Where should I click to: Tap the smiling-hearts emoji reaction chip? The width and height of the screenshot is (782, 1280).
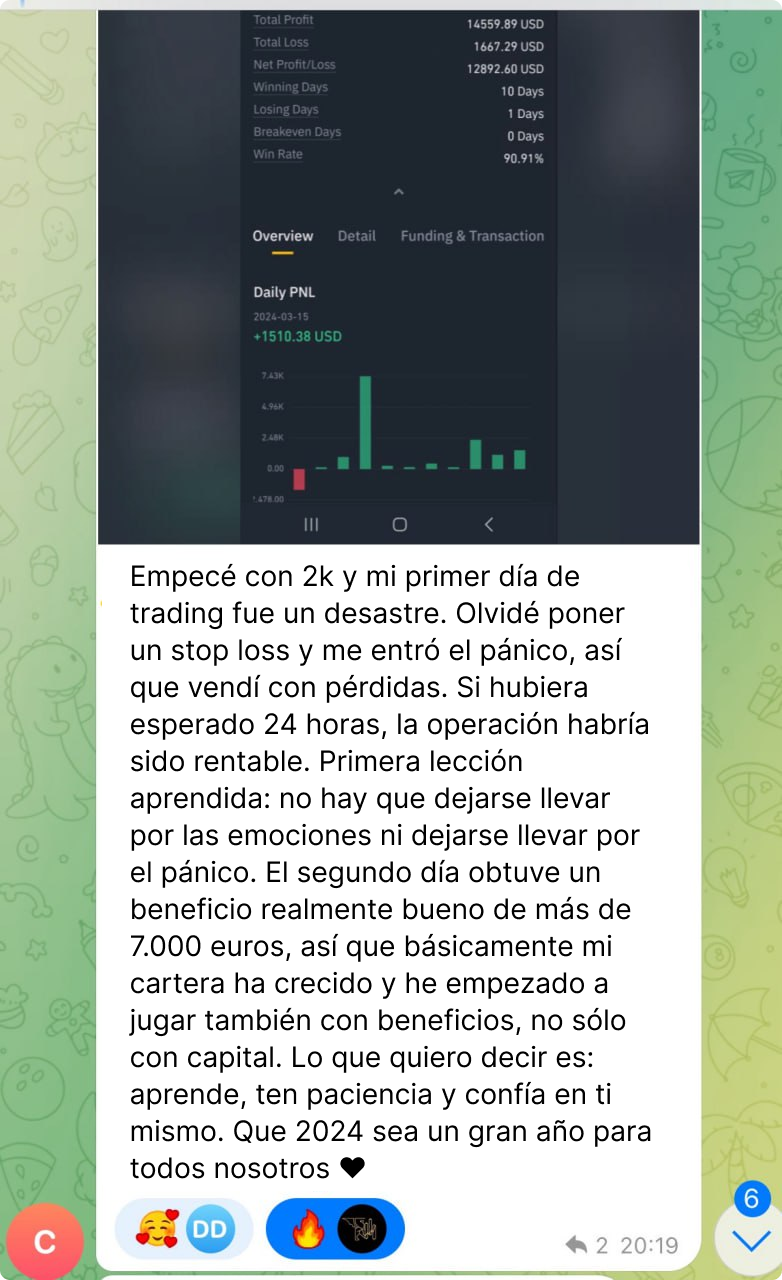(x=184, y=1228)
